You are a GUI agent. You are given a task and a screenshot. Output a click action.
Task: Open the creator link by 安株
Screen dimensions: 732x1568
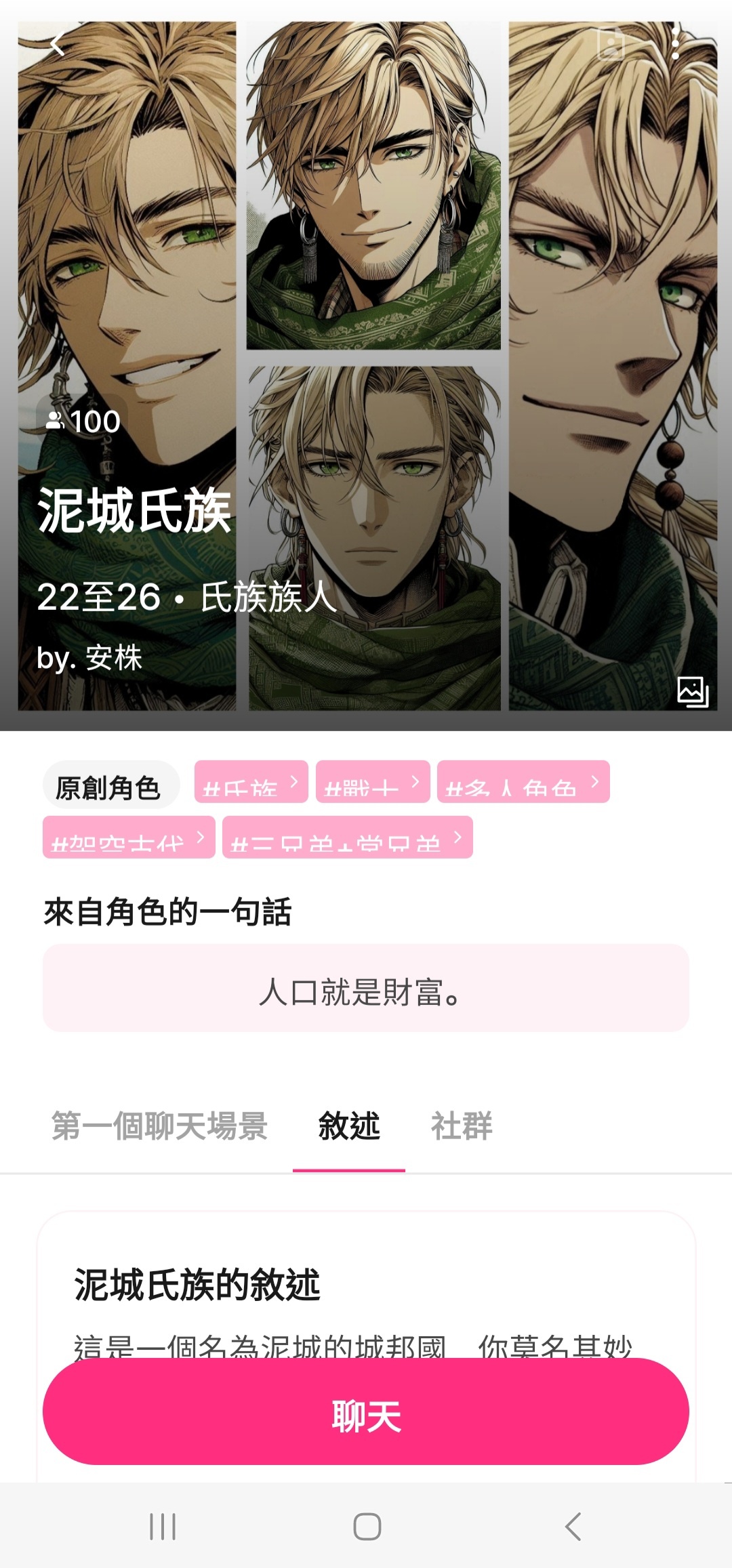(x=89, y=658)
